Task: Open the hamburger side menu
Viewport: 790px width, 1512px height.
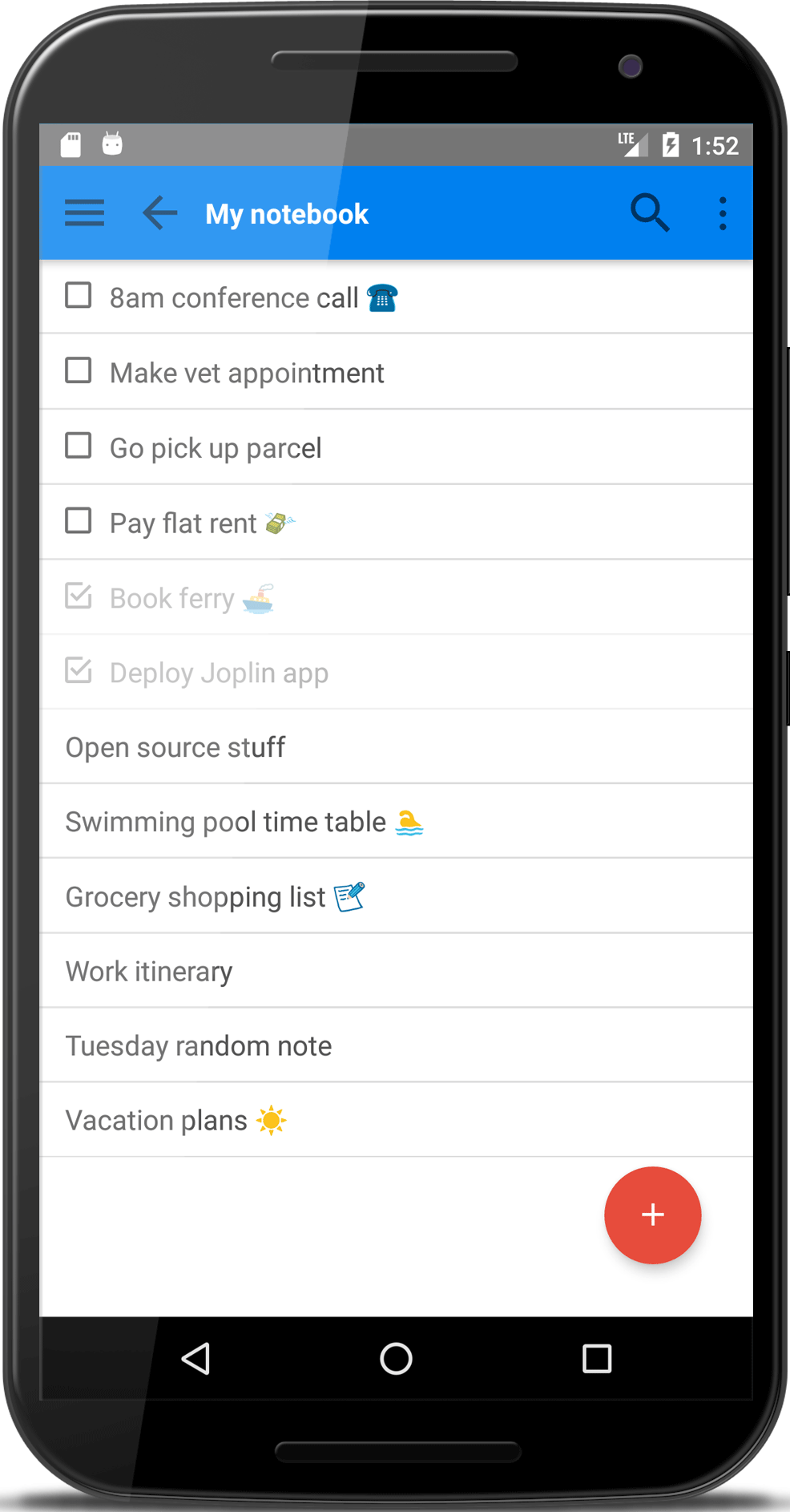Action: click(x=84, y=213)
